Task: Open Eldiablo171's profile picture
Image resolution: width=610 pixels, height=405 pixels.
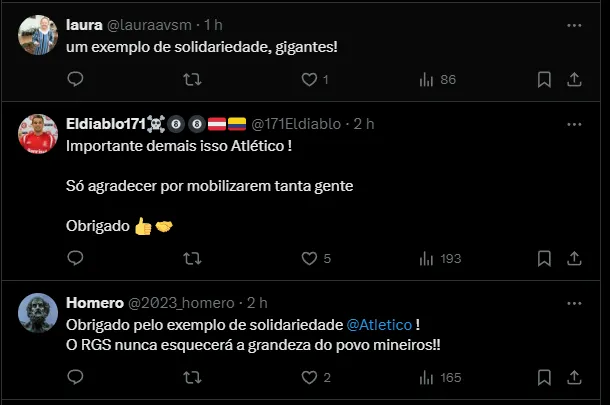Action: click(x=38, y=135)
